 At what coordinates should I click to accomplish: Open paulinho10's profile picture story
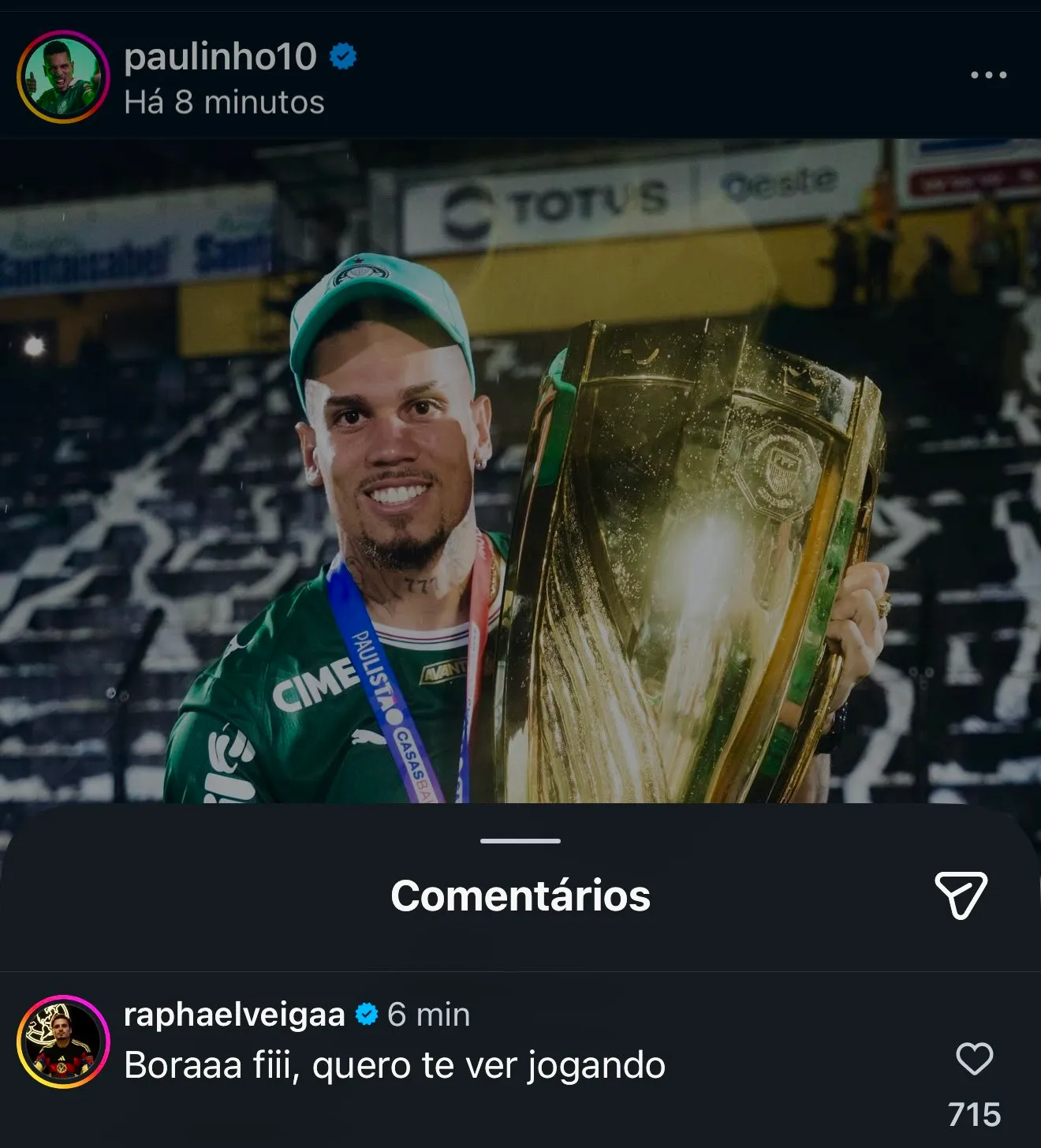[63, 77]
